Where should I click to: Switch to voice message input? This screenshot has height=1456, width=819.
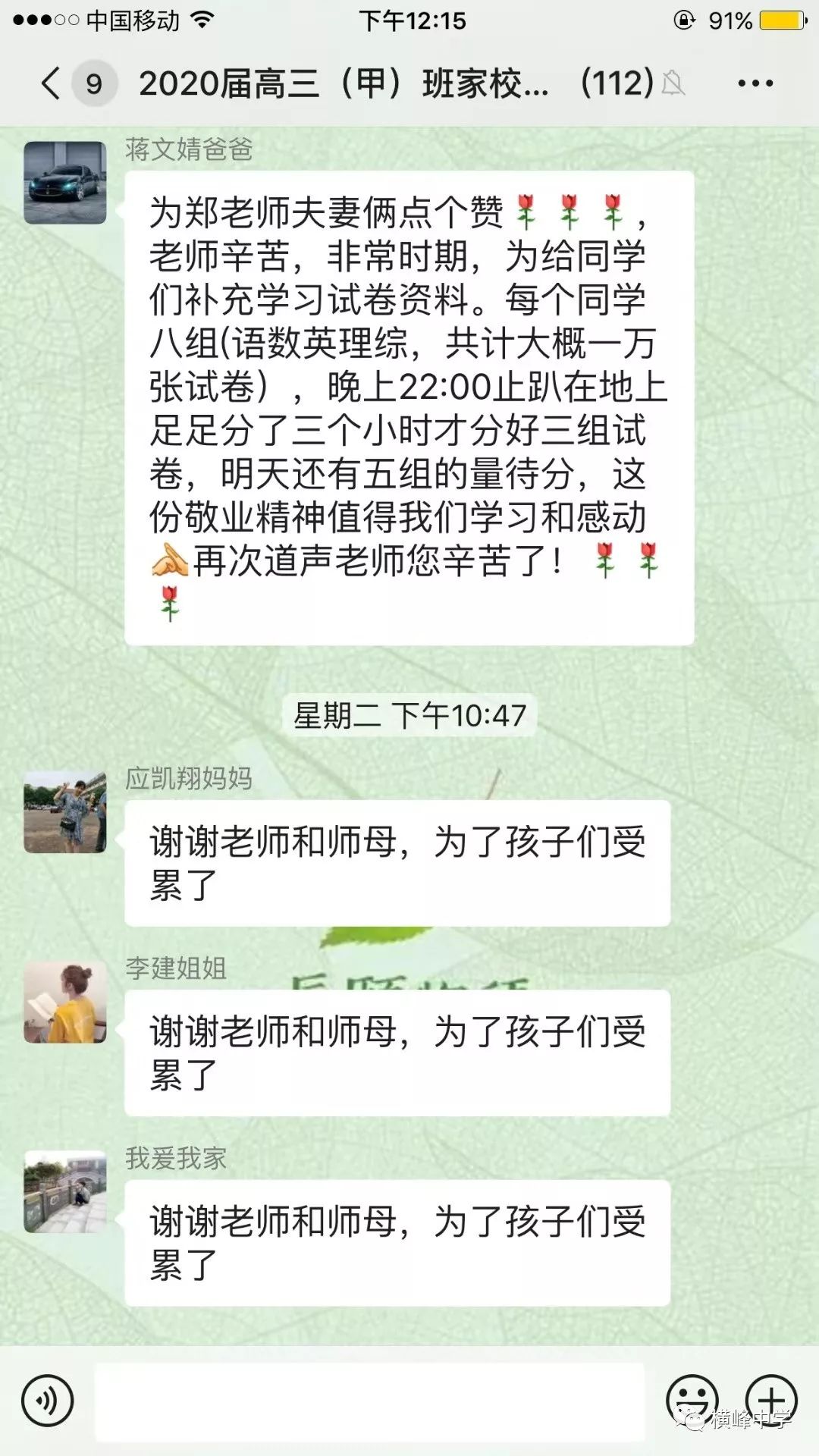48,1401
